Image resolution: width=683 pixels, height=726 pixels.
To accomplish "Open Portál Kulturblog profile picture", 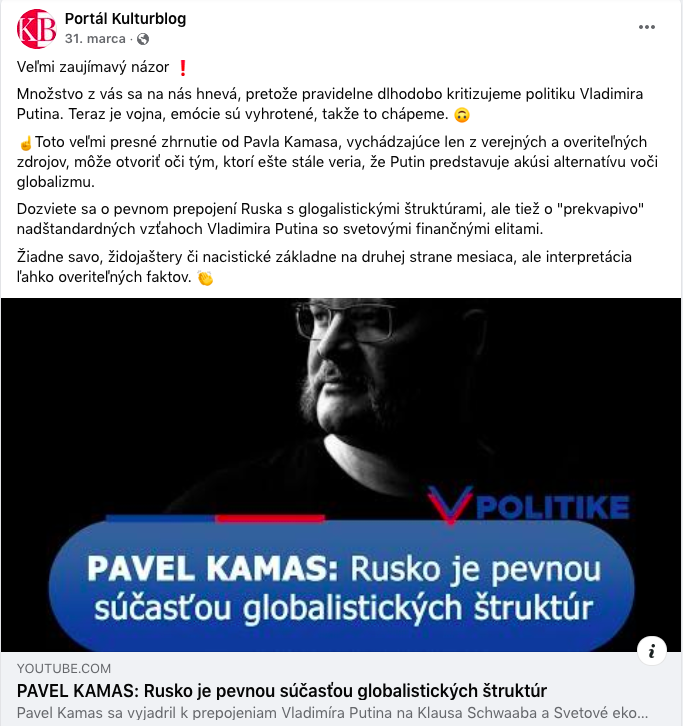I will [37, 28].
